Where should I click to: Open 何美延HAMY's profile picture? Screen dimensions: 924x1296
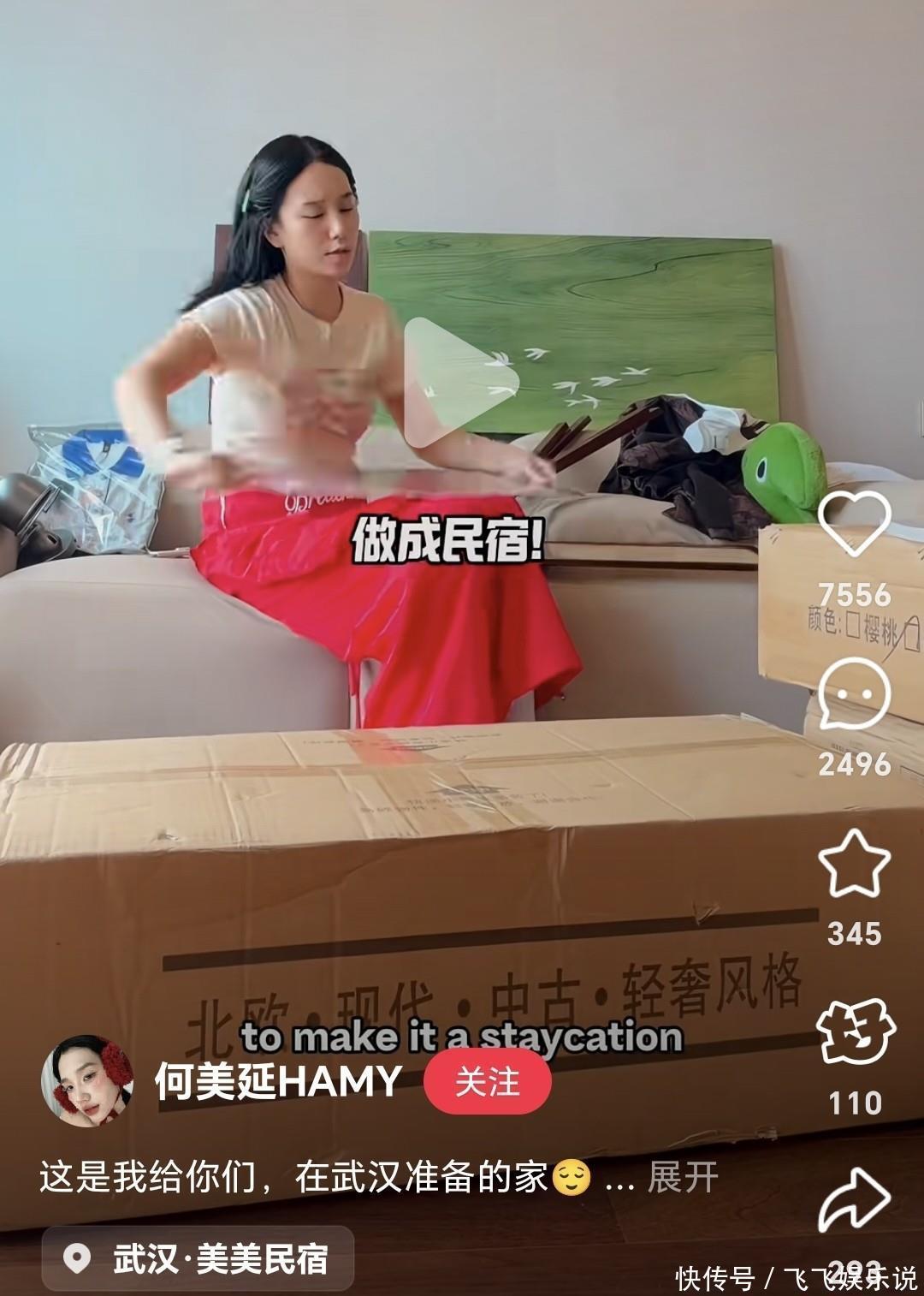tap(87, 1081)
